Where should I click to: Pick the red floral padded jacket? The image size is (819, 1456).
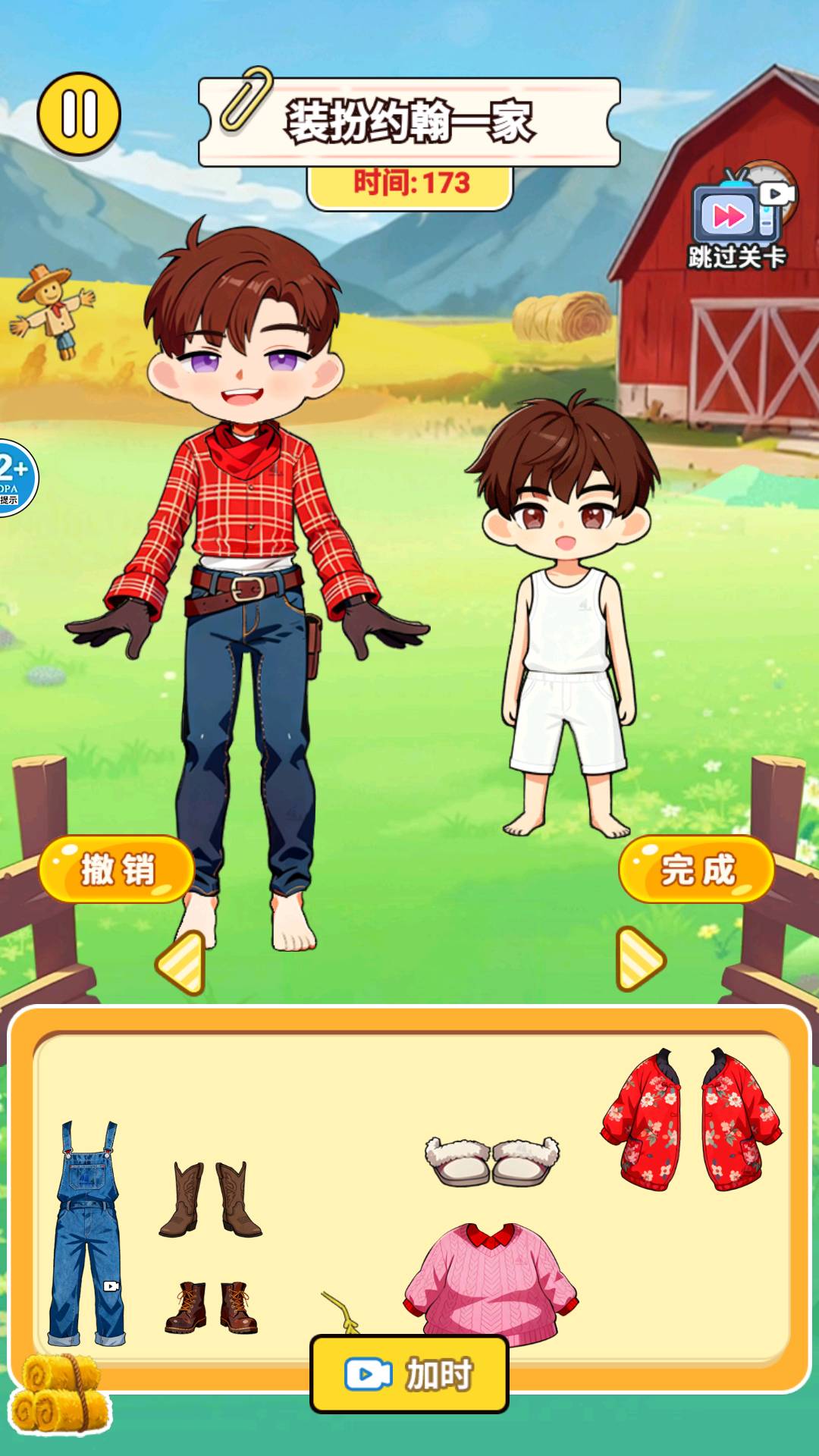pyautogui.click(x=690, y=1121)
